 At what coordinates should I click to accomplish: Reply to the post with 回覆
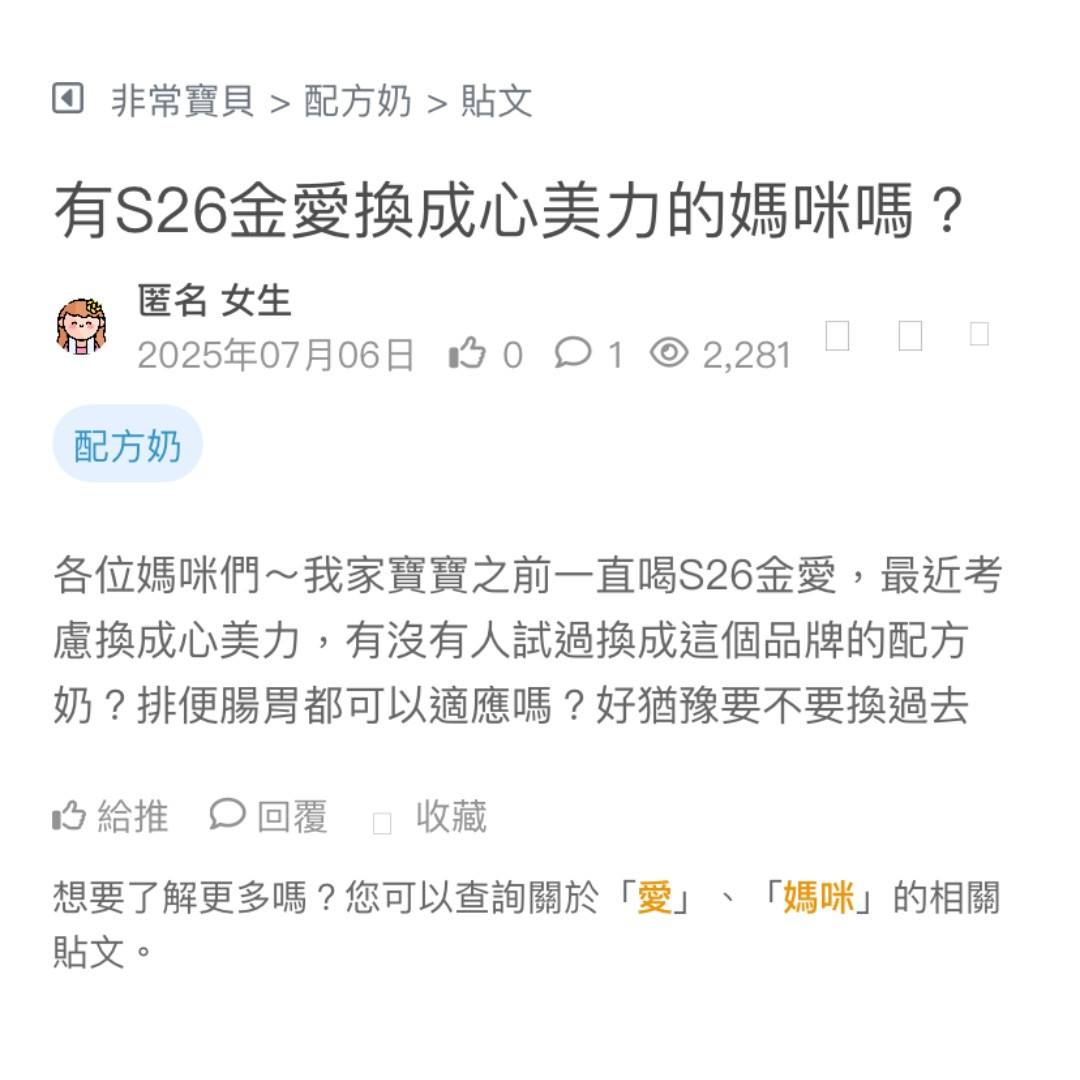click(269, 817)
